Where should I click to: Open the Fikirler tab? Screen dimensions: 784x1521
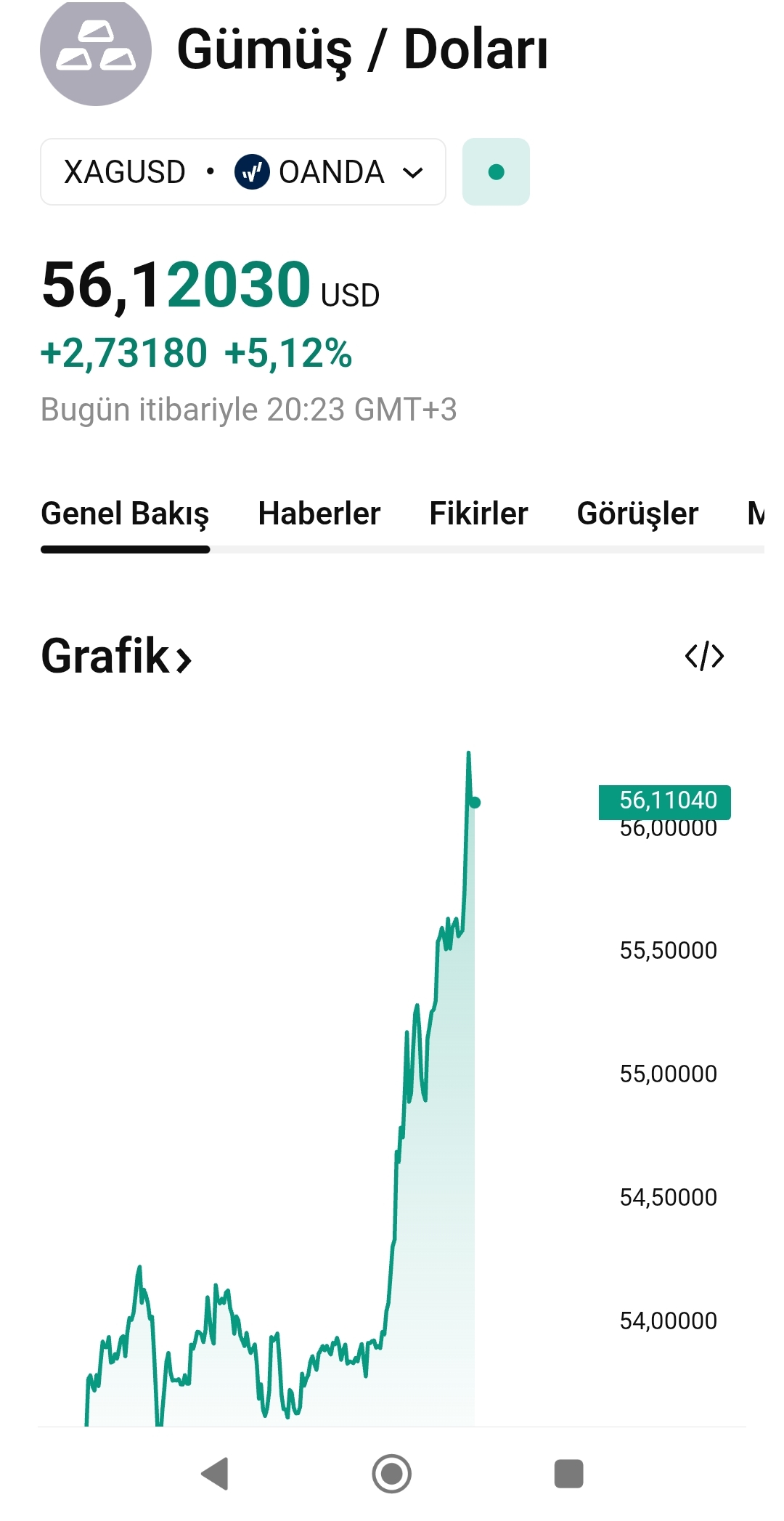(478, 514)
